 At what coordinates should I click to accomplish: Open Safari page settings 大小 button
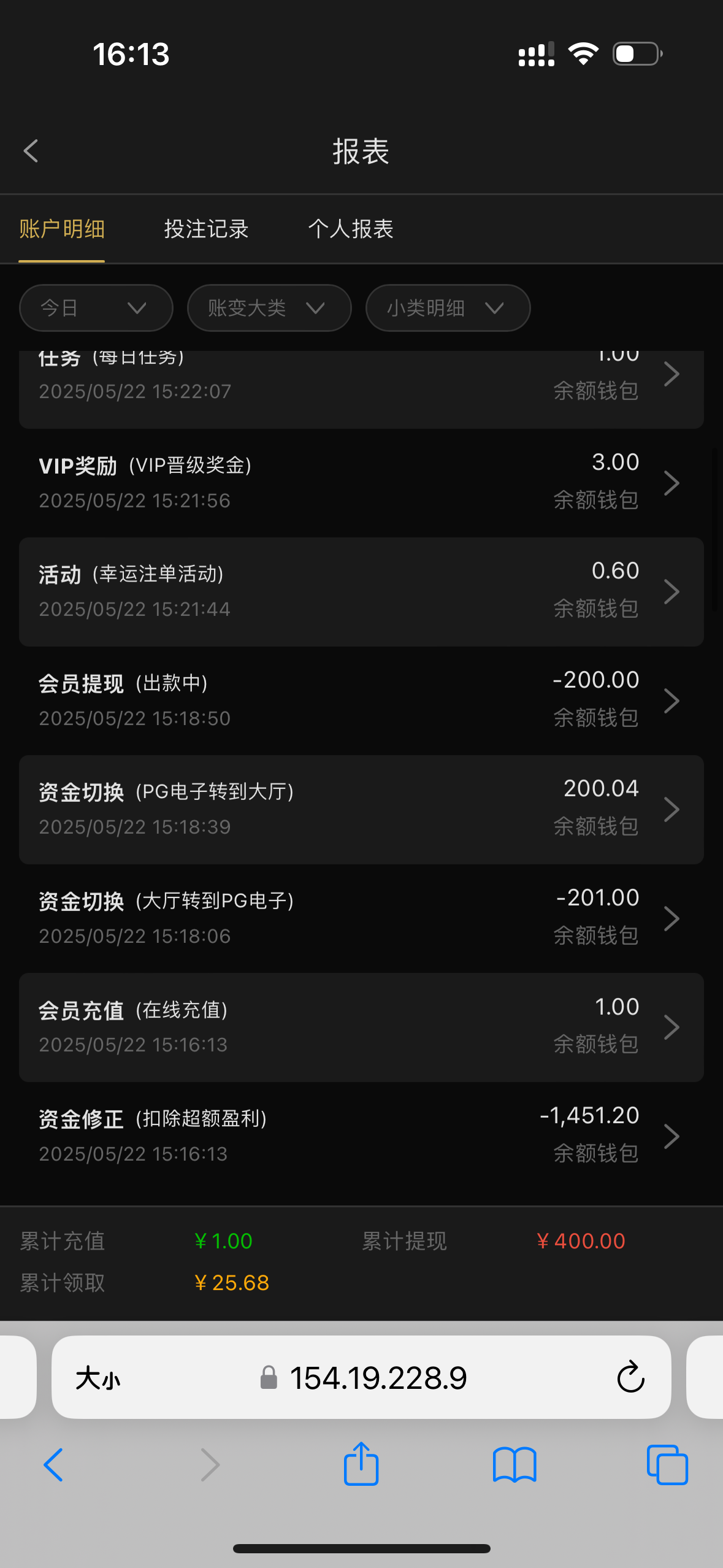98,1378
